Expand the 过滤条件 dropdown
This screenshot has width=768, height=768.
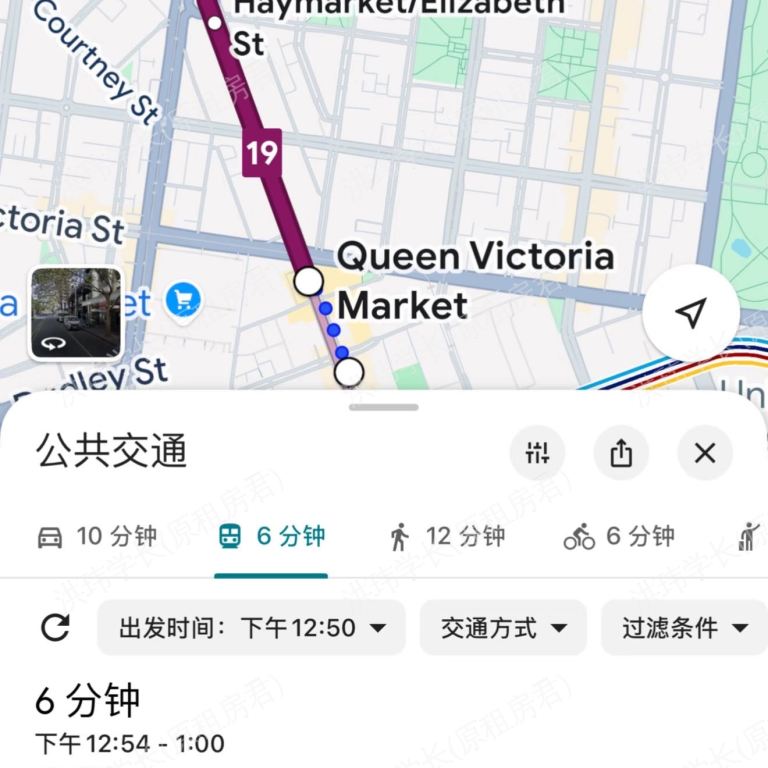coord(684,628)
